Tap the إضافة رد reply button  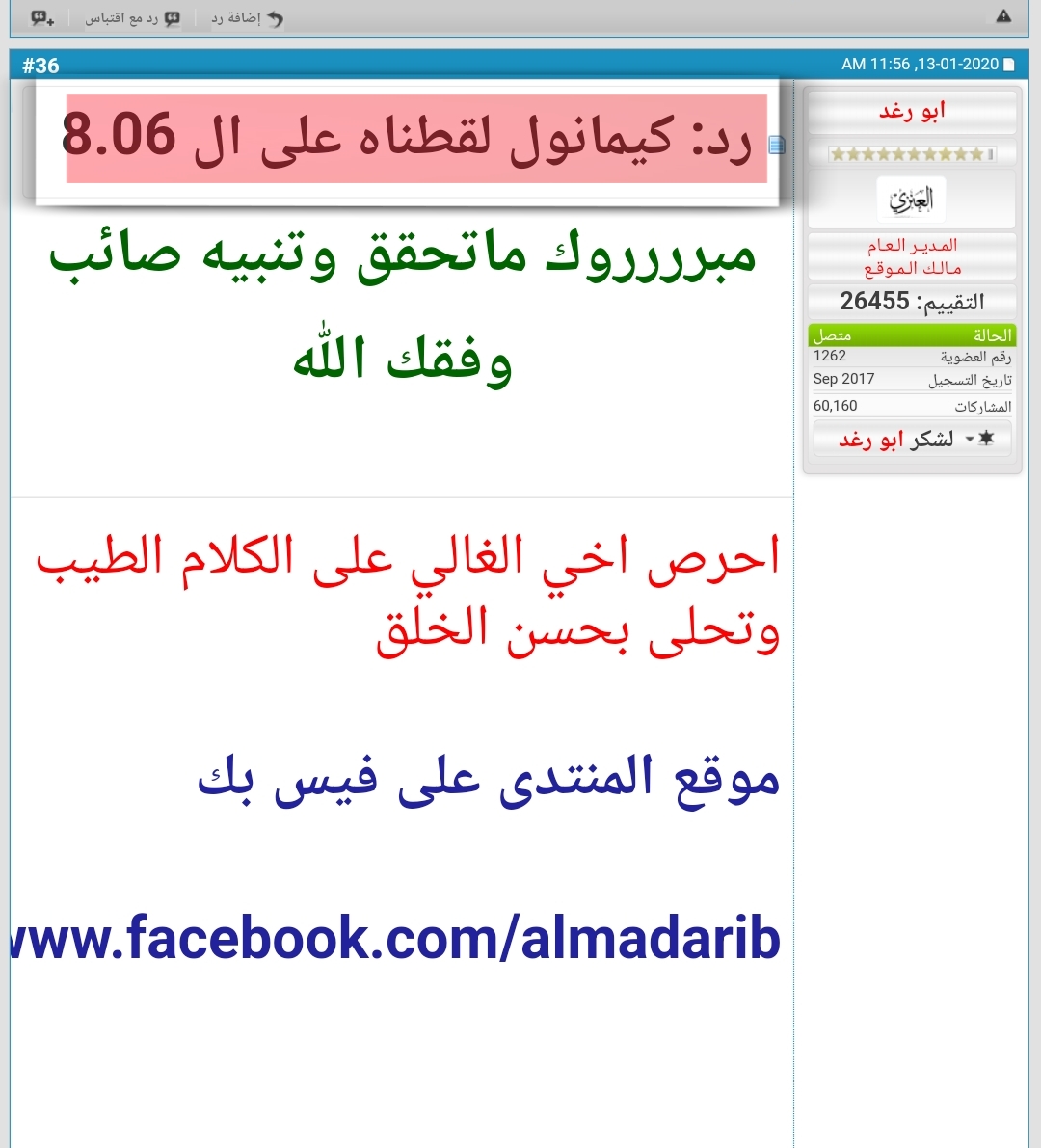247,18
